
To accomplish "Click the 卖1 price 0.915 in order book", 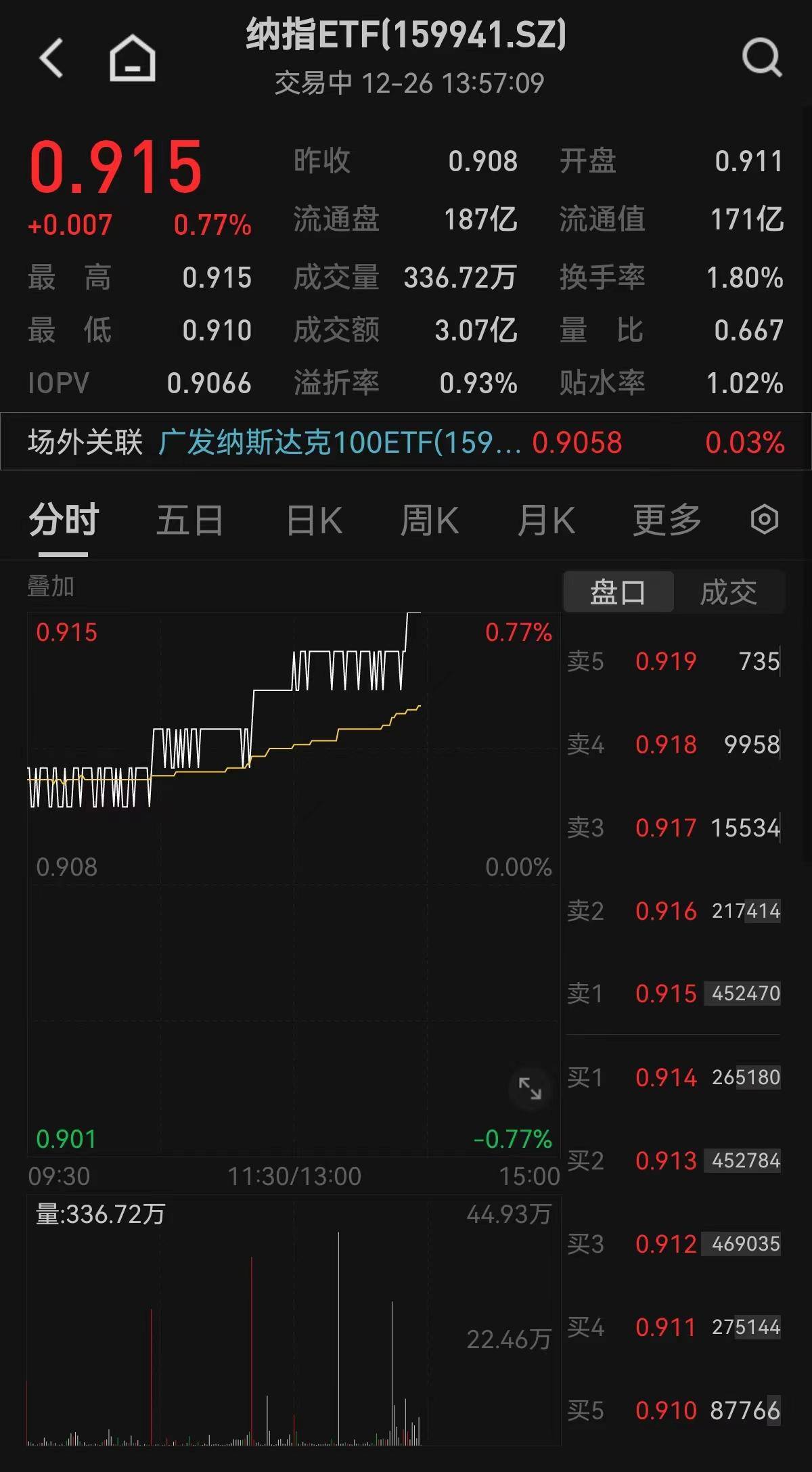I will 667,994.
